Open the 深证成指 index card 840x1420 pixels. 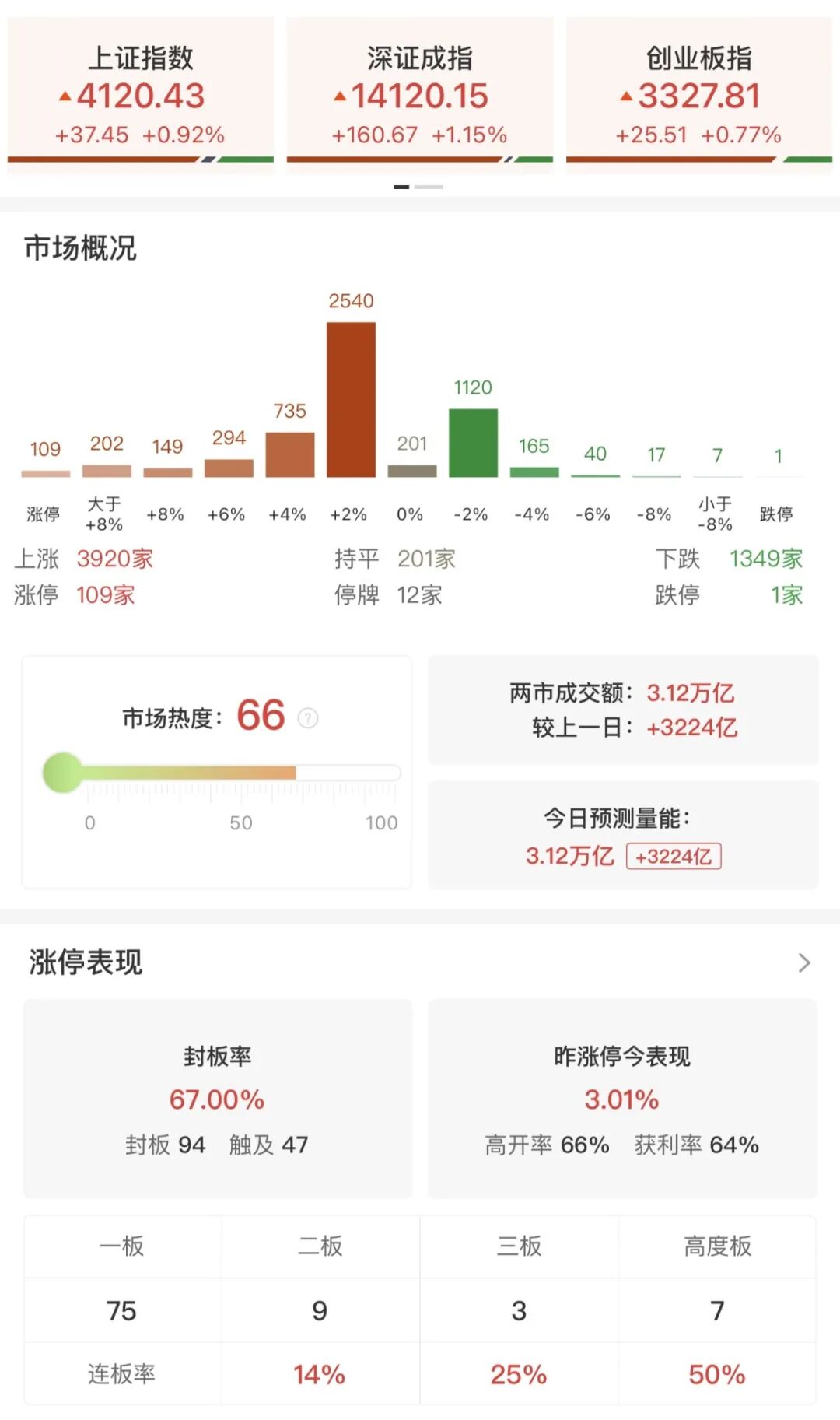coord(420,95)
